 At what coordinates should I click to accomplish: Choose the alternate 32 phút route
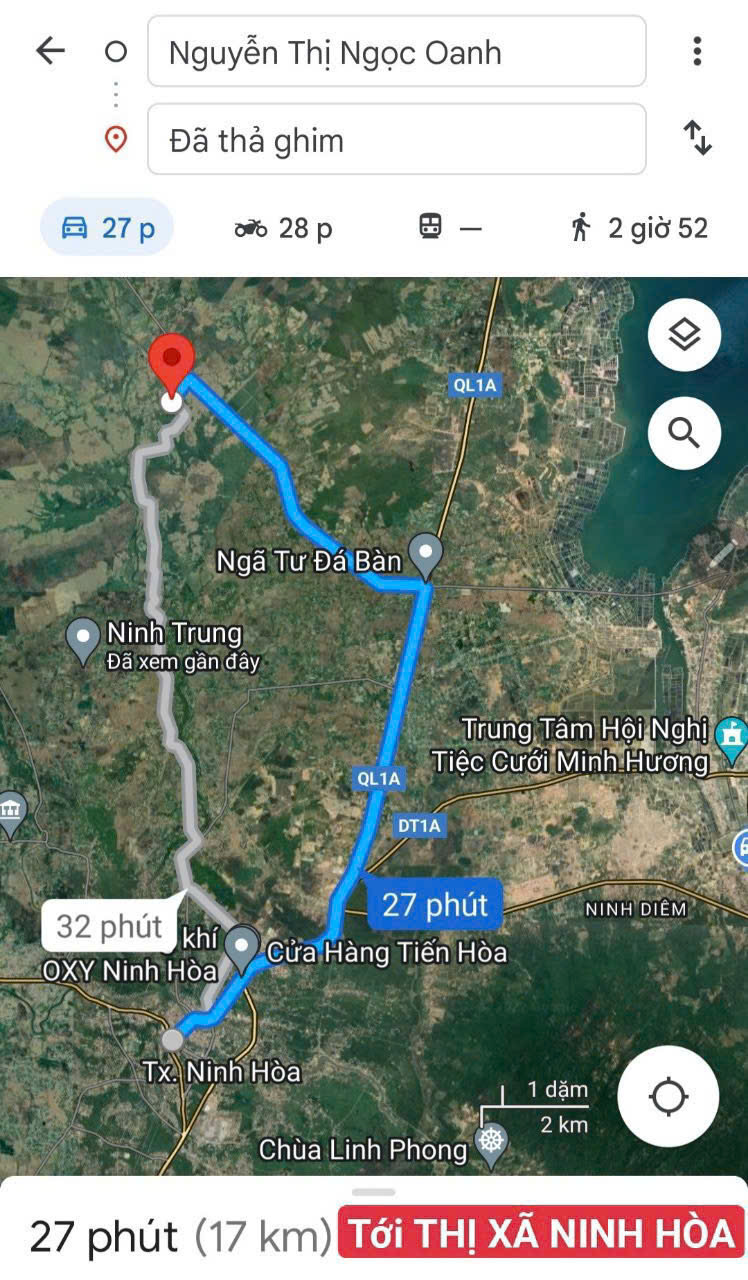[x=108, y=926]
